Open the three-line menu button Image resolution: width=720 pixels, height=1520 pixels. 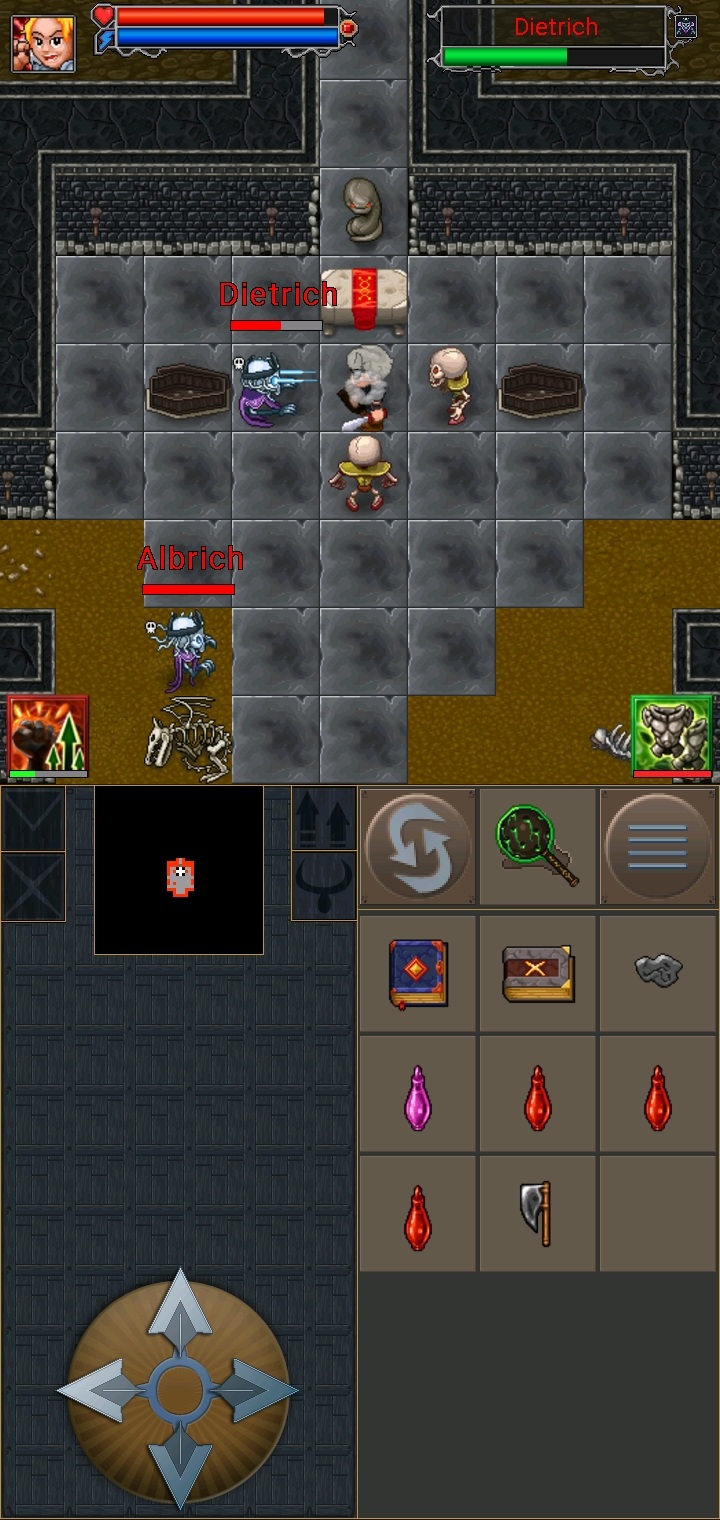(657, 847)
